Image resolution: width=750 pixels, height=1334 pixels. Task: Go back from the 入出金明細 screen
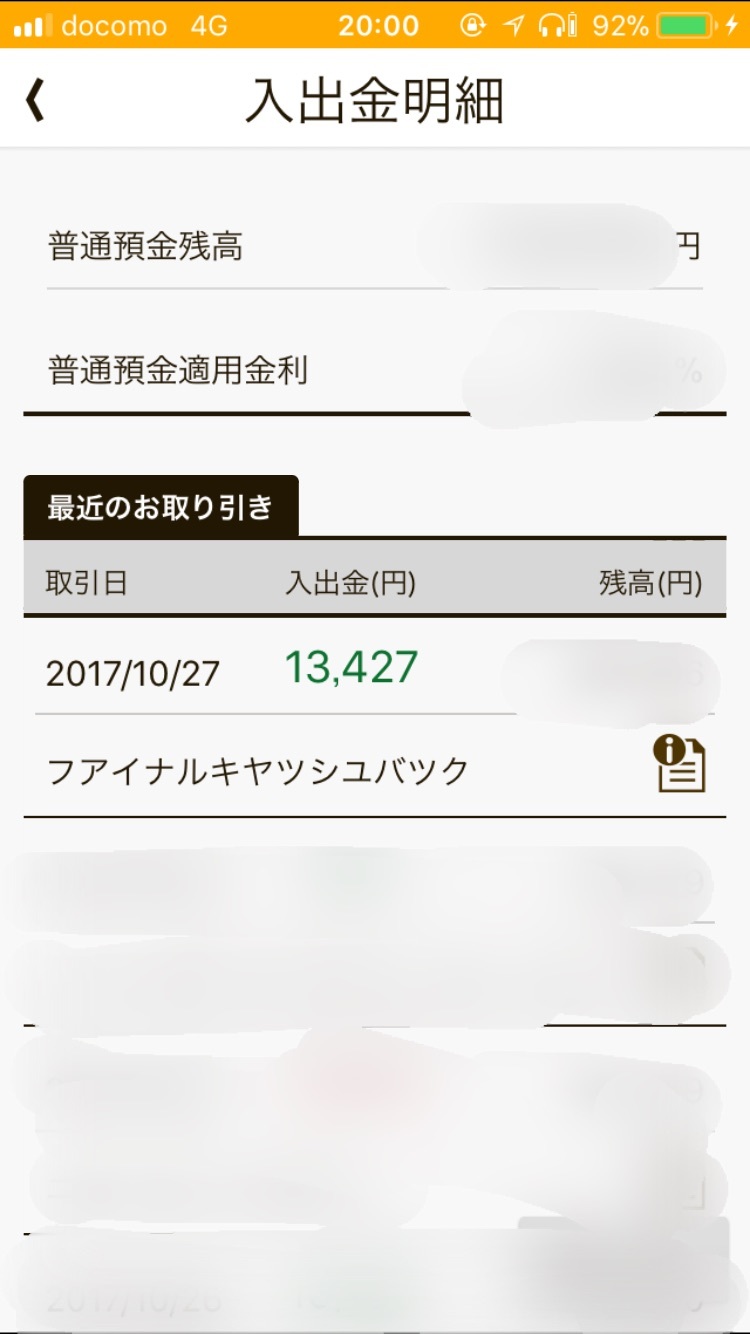click(35, 101)
